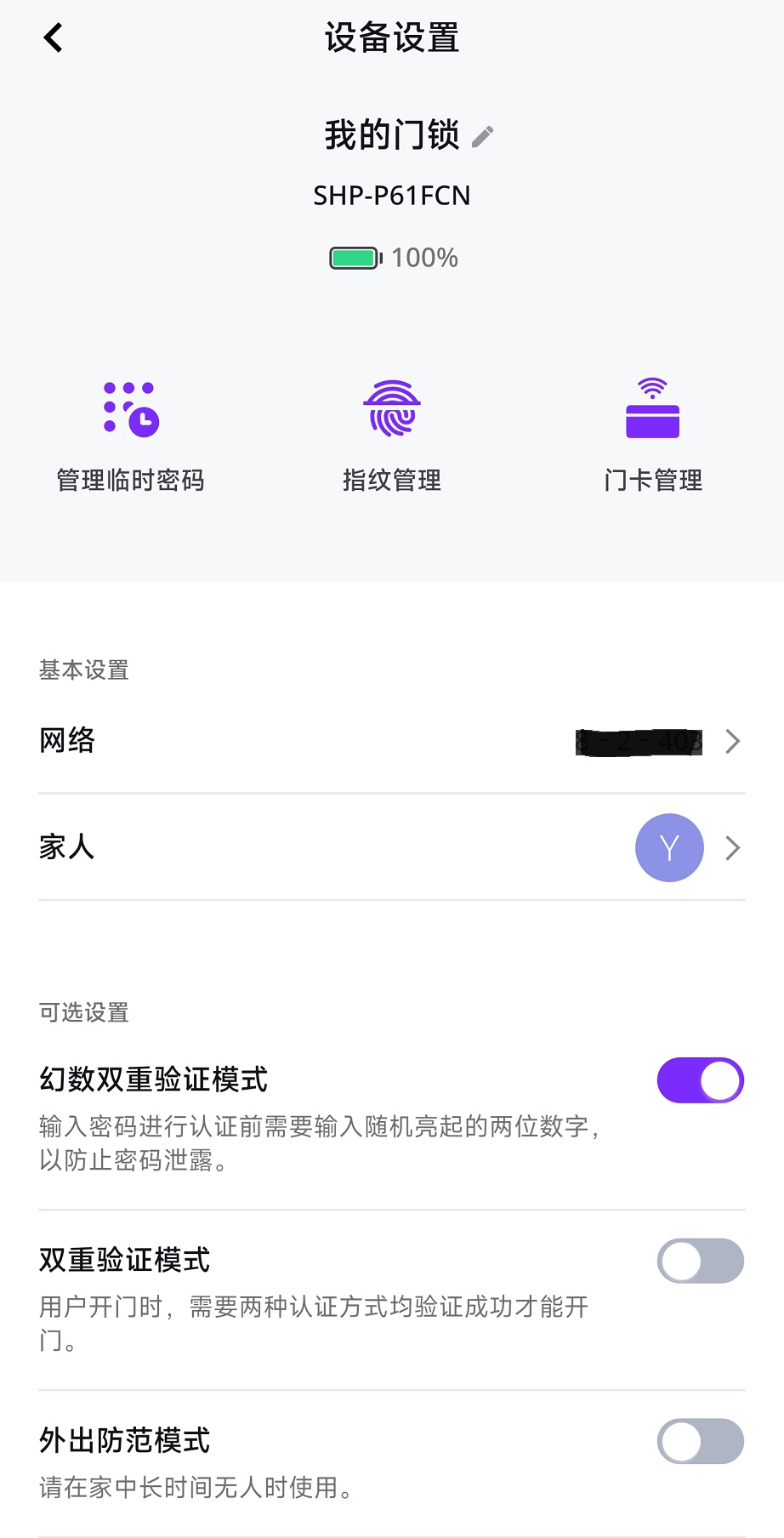Viewport: 784px width, 1538px height.
Task: Tap the 100% battery level display
Action: click(423, 257)
